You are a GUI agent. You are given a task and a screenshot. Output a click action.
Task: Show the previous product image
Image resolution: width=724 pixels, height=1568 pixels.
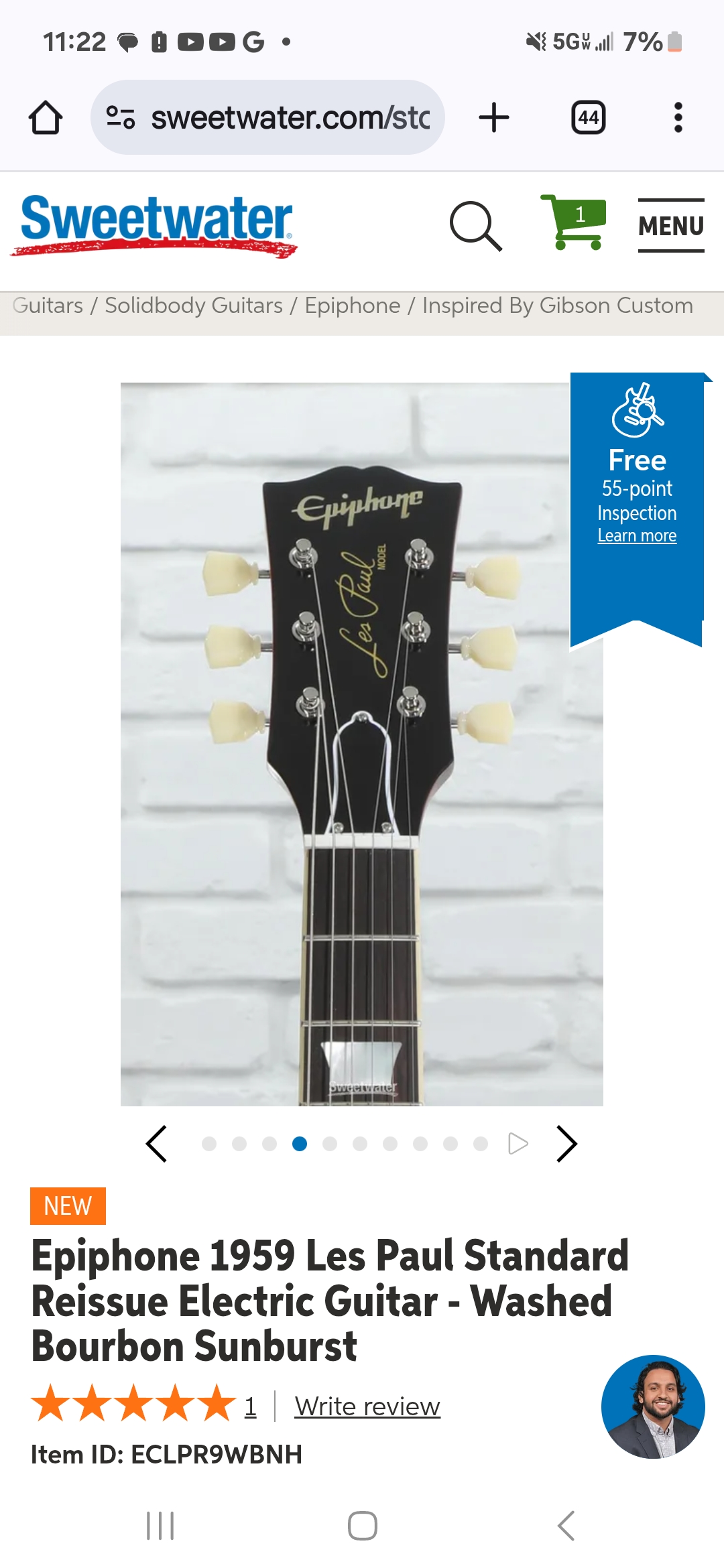point(157,1144)
